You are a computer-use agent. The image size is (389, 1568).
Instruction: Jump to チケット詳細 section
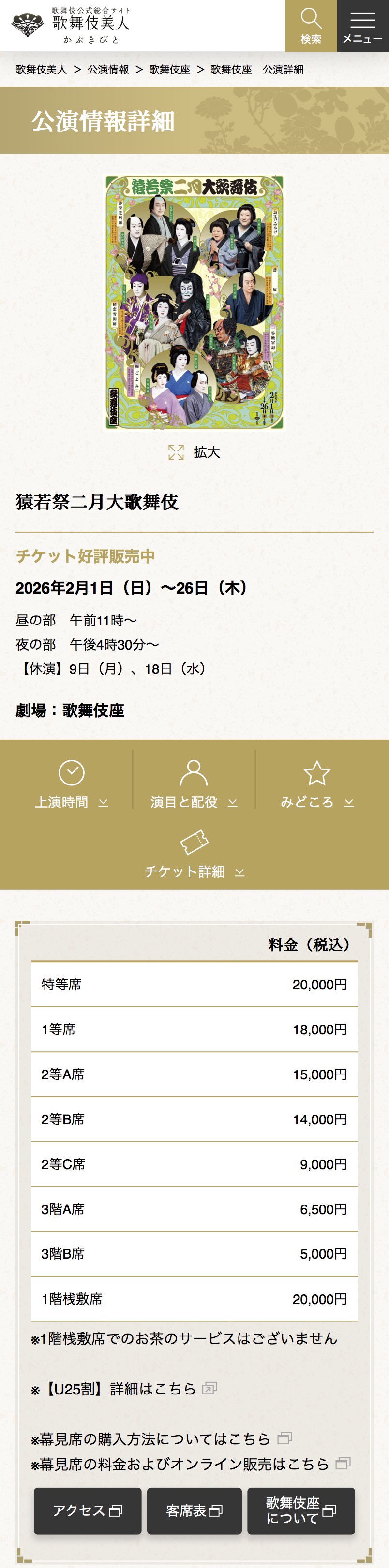click(194, 854)
